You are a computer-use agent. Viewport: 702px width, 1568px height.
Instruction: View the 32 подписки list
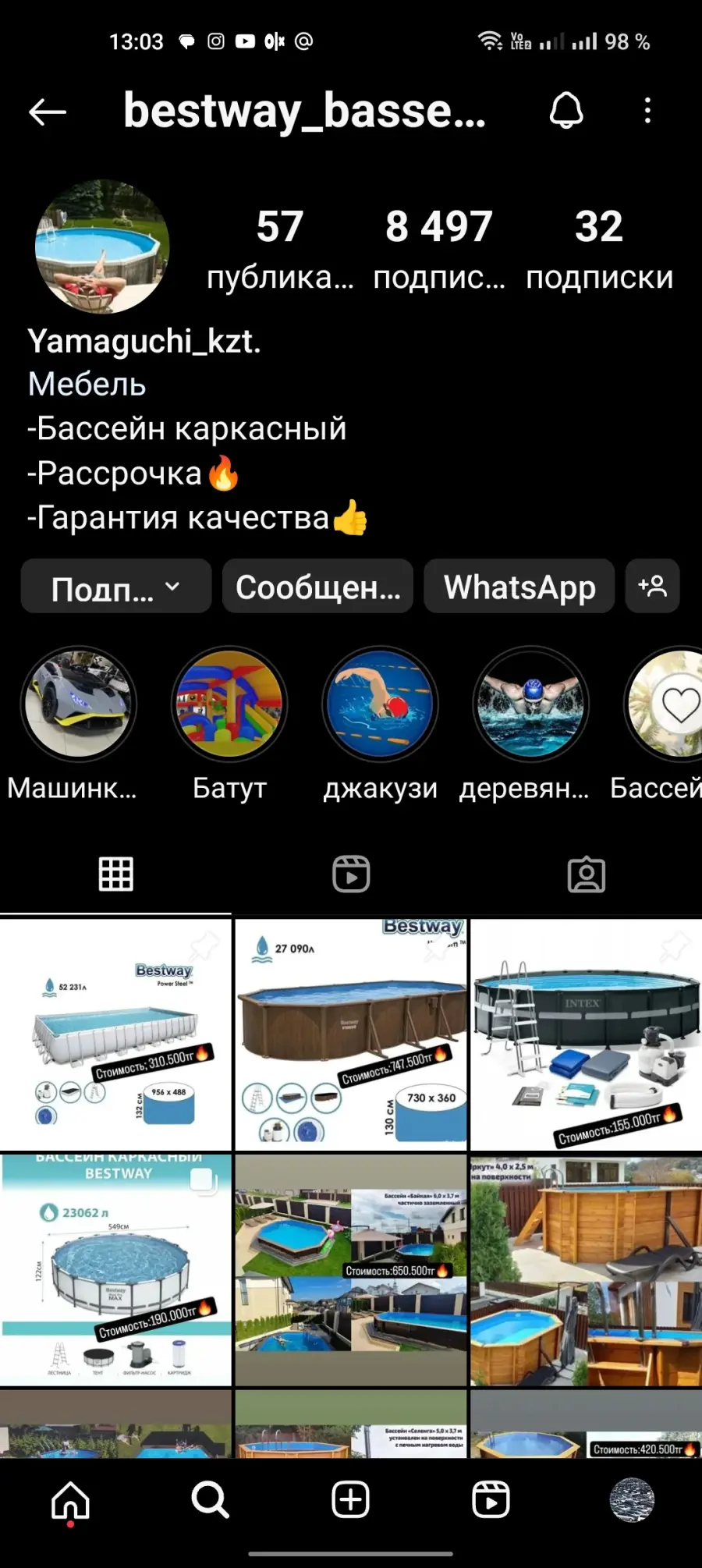pos(599,250)
